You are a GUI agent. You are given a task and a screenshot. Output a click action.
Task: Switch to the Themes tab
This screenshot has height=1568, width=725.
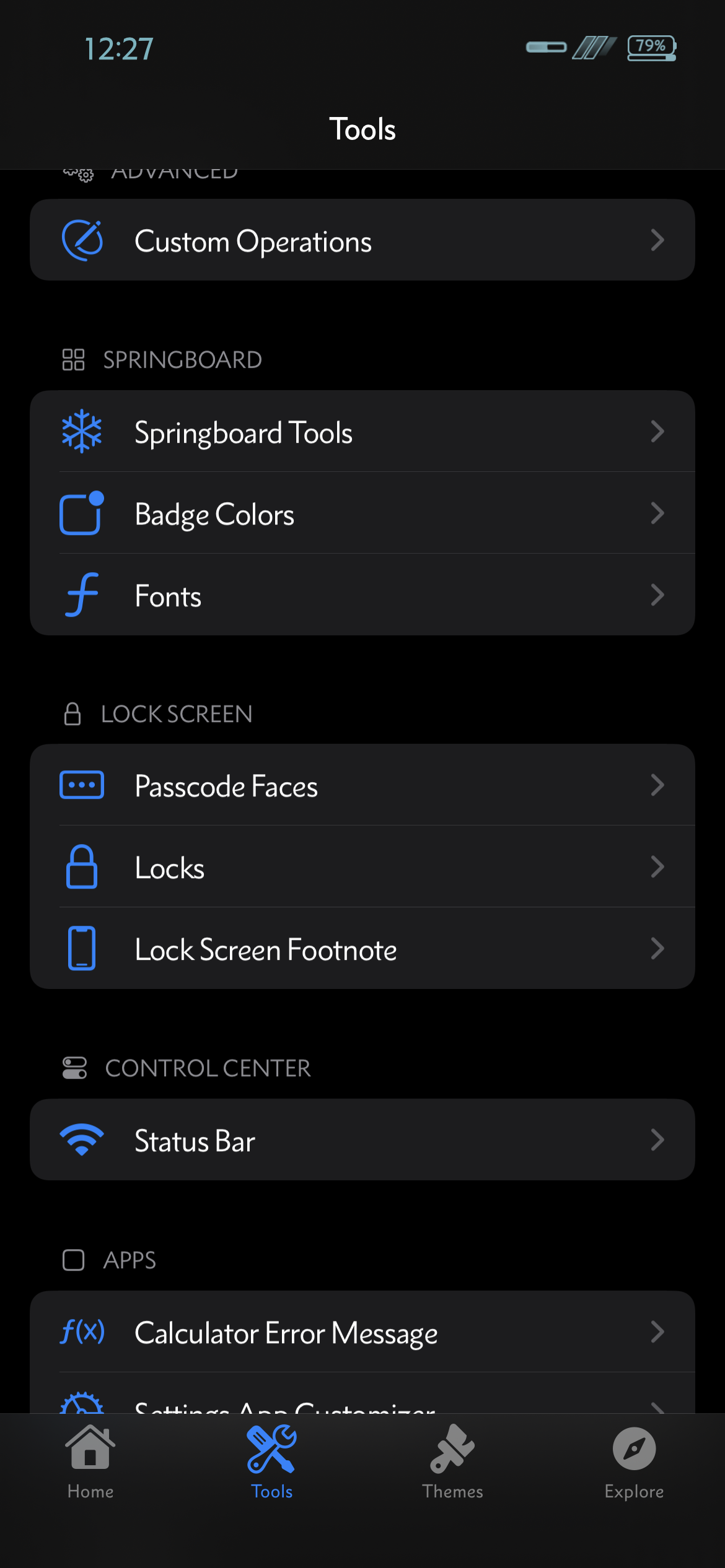(x=452, y=1463)
